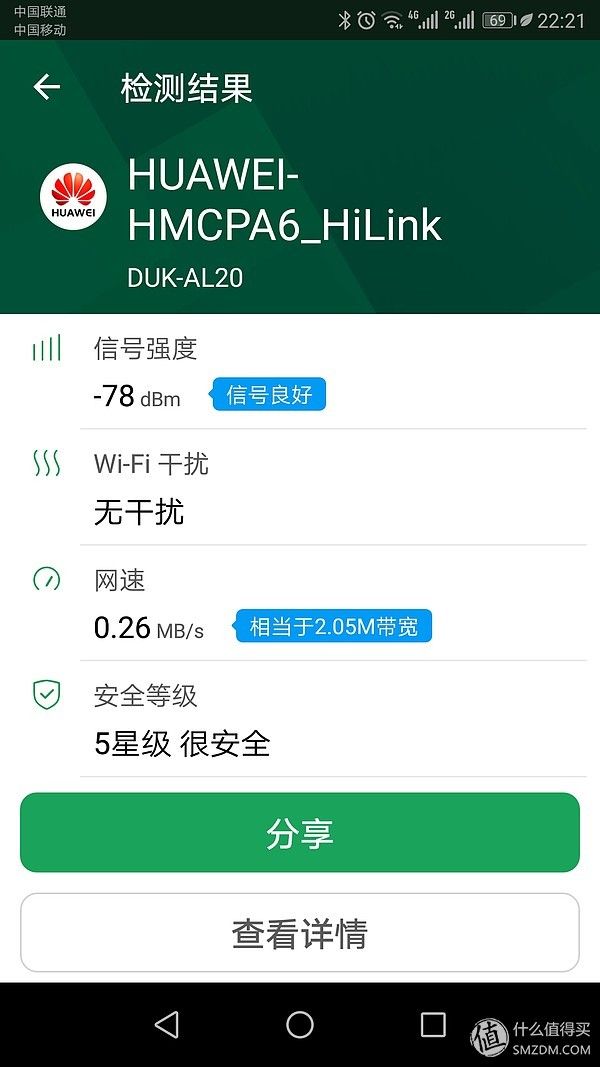
Task: Tap the green 分享 button
Action: (300, 832)
